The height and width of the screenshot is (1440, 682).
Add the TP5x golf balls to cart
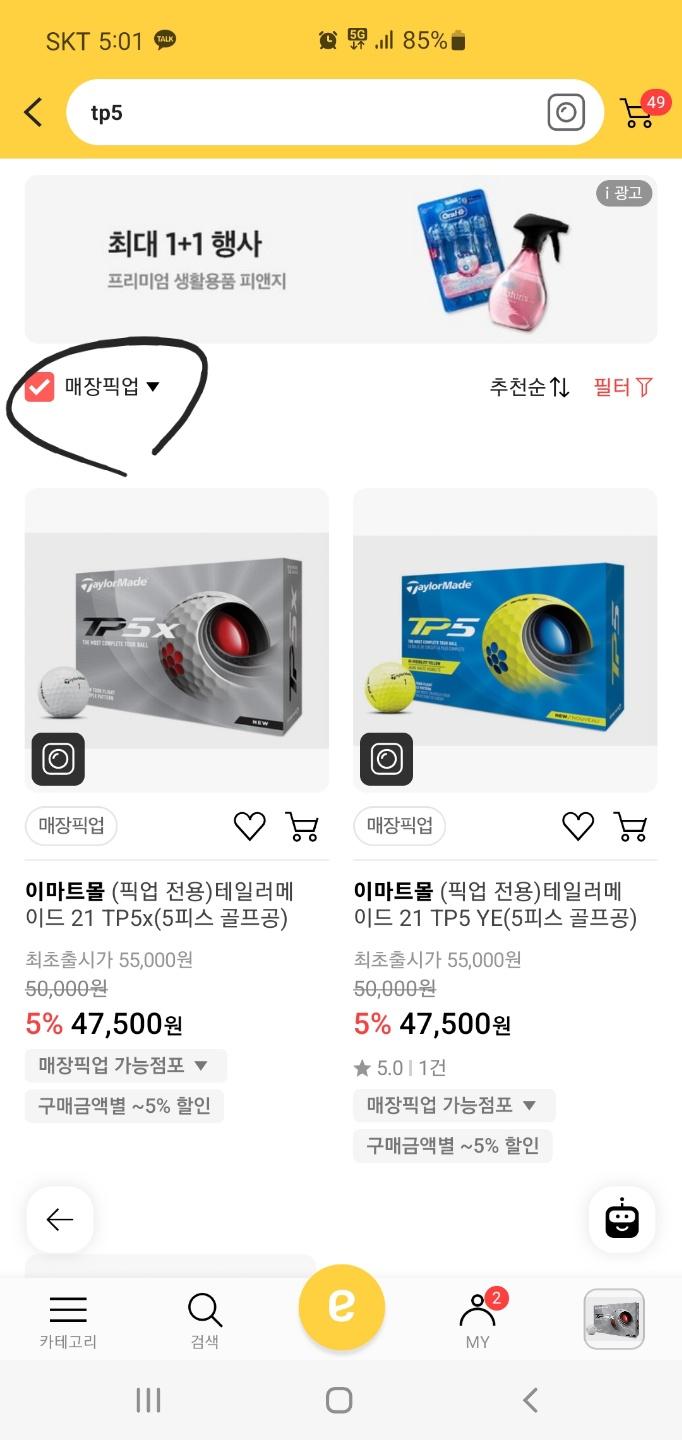302,826
